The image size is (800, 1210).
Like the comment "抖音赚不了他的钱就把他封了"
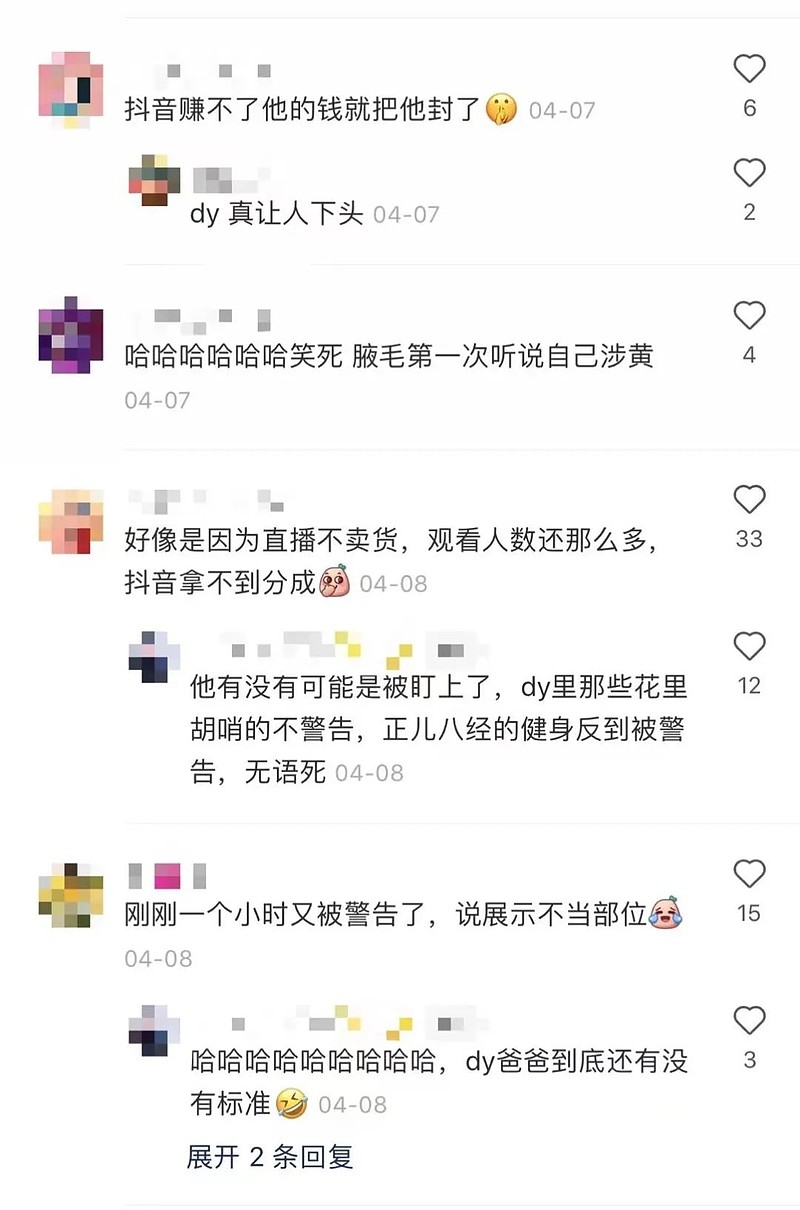tap(749, 70)
